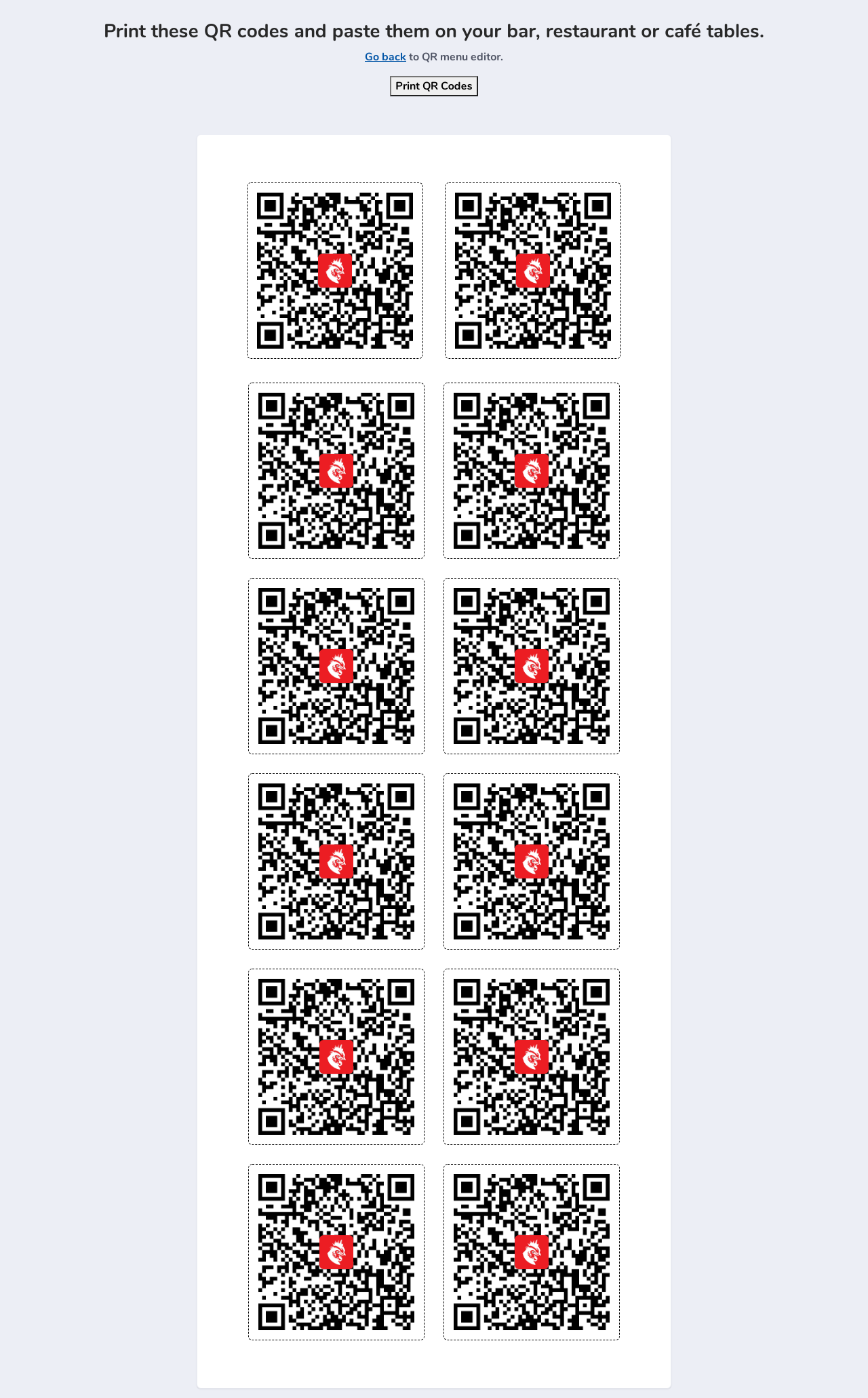This screenshot has width=868, height=1398.
Task: Click the rooster icon in the fourth-row left QR code
Action: point(336,863)
